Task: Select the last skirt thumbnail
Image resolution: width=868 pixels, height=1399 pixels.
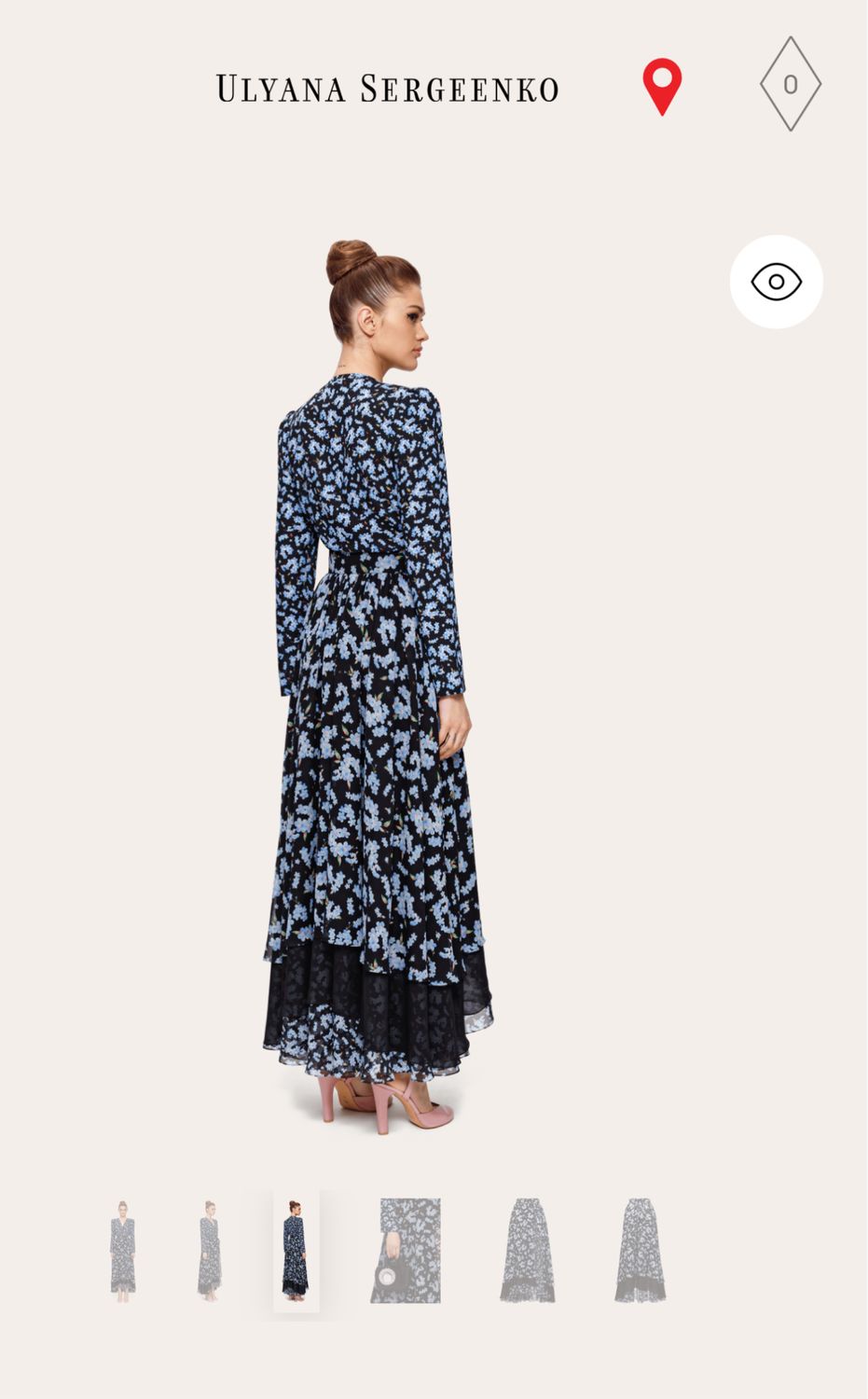Action: coord(641,1251)
